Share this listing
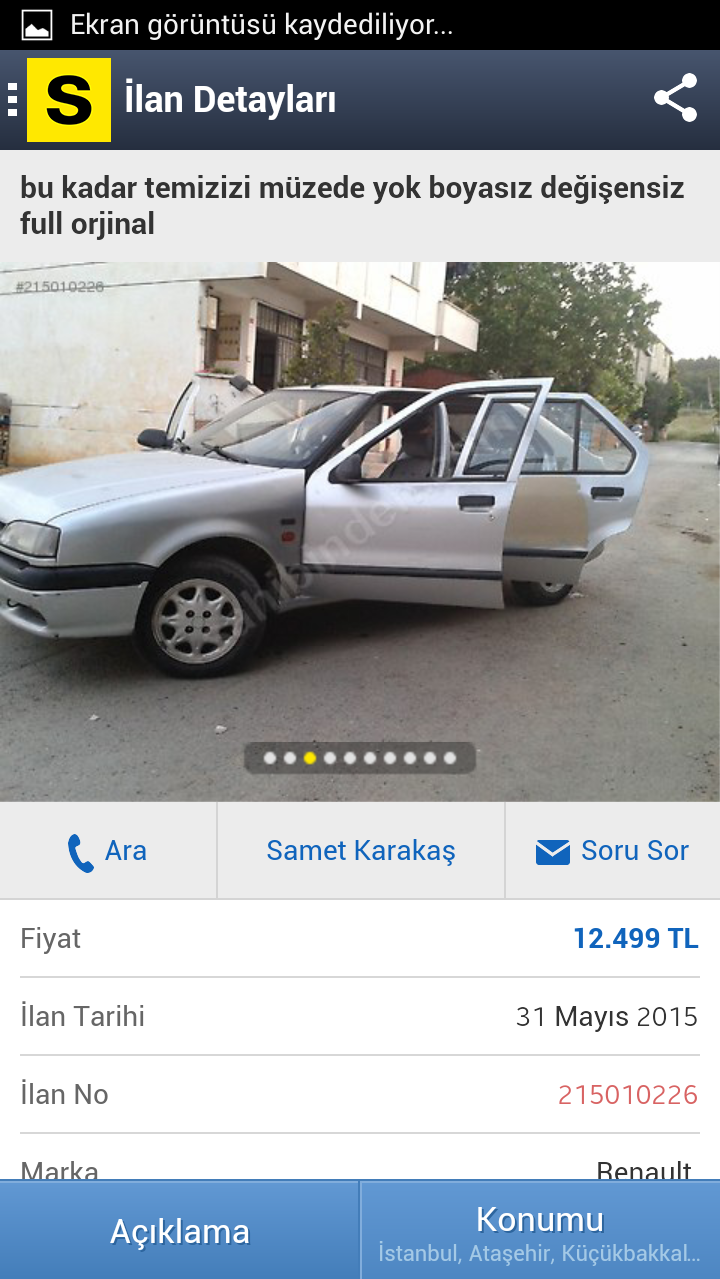Screen dimensions: 720x1279 tap(675, 98)
